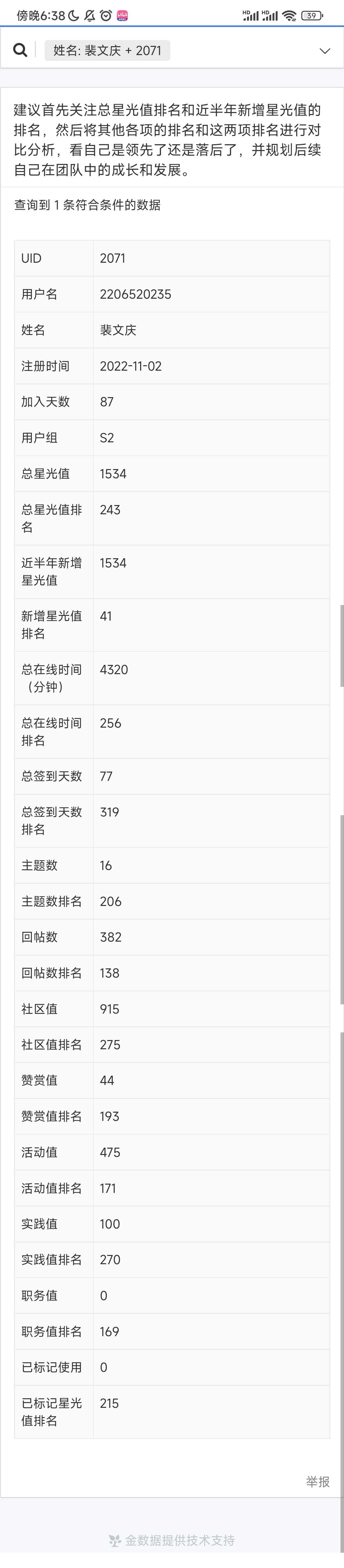Expand the search options chevron

click(x=325, y=51)
